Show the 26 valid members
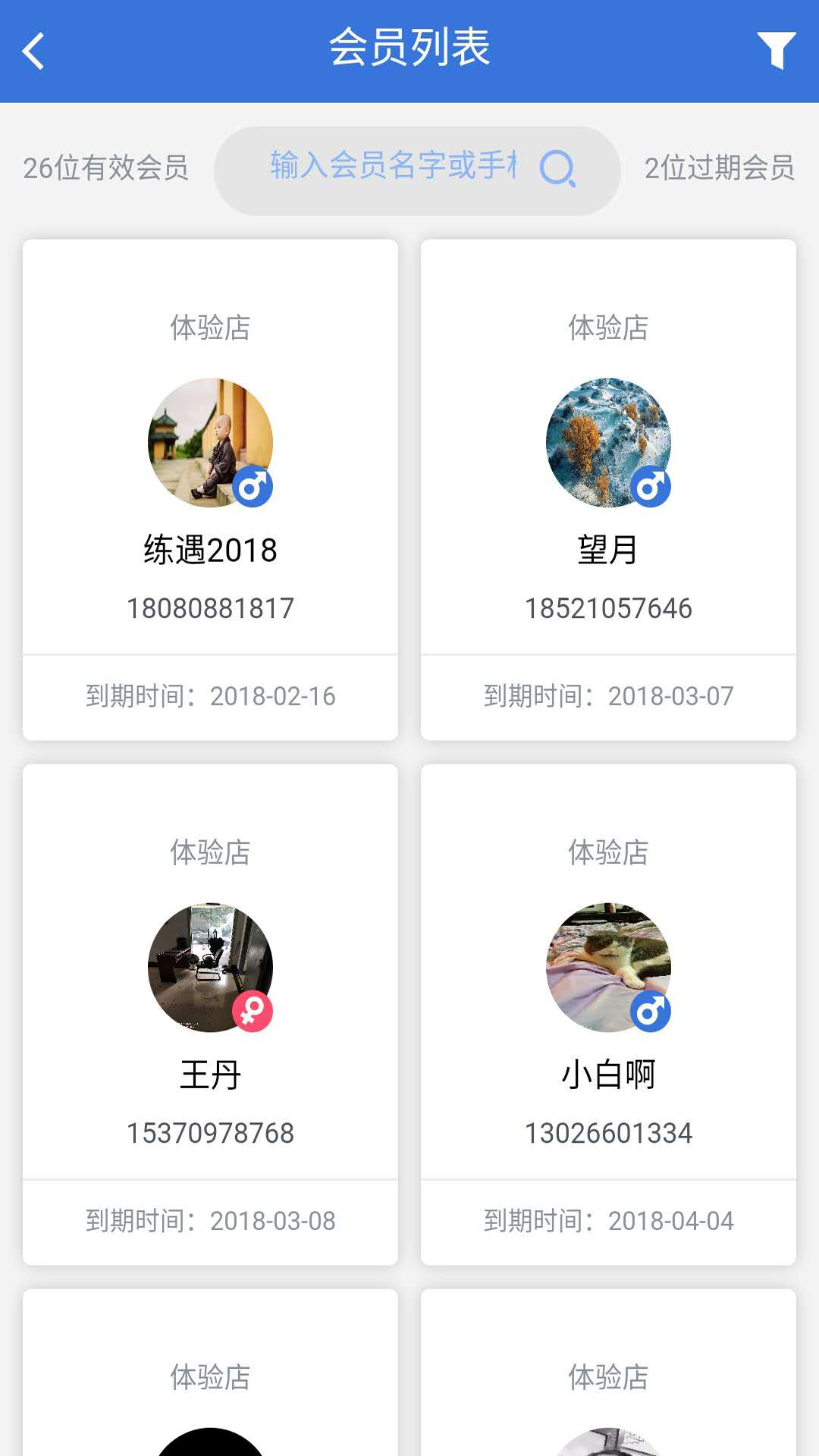The image size is (819, 1456). coord(106,168)
